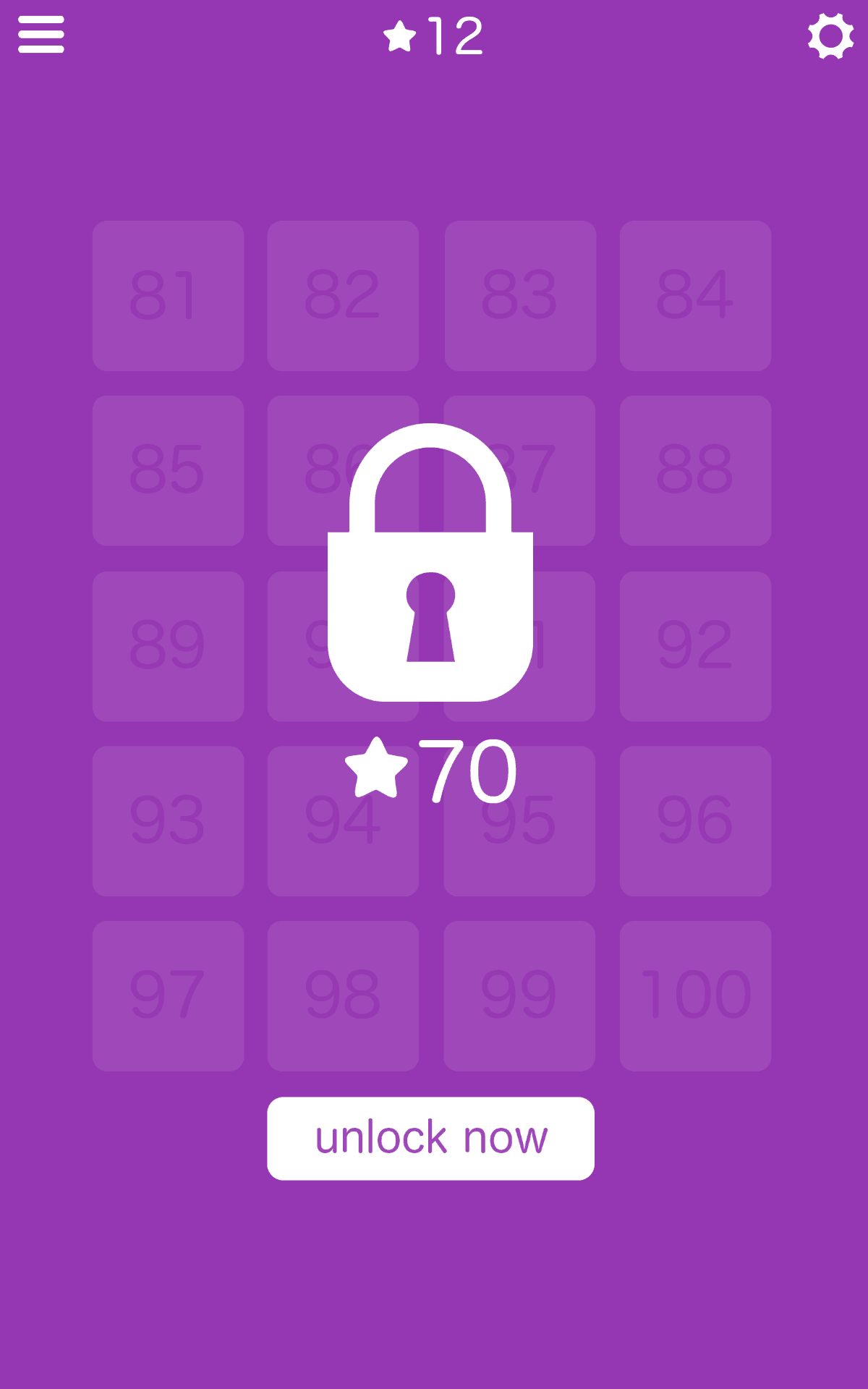Open the hamburger menu
868x1389 pixels.
41,35
